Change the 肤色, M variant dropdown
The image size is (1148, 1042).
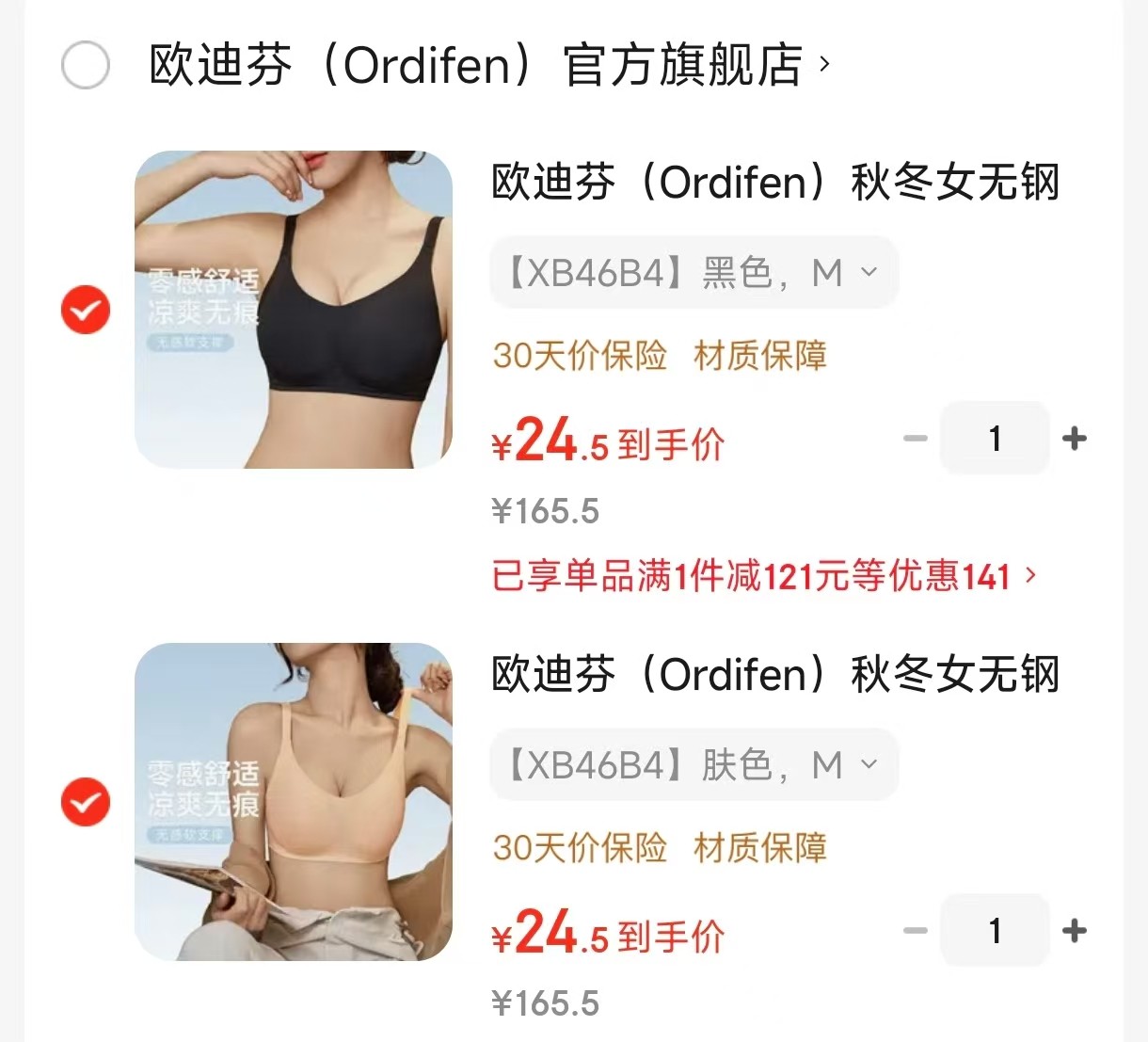point(694,765)
